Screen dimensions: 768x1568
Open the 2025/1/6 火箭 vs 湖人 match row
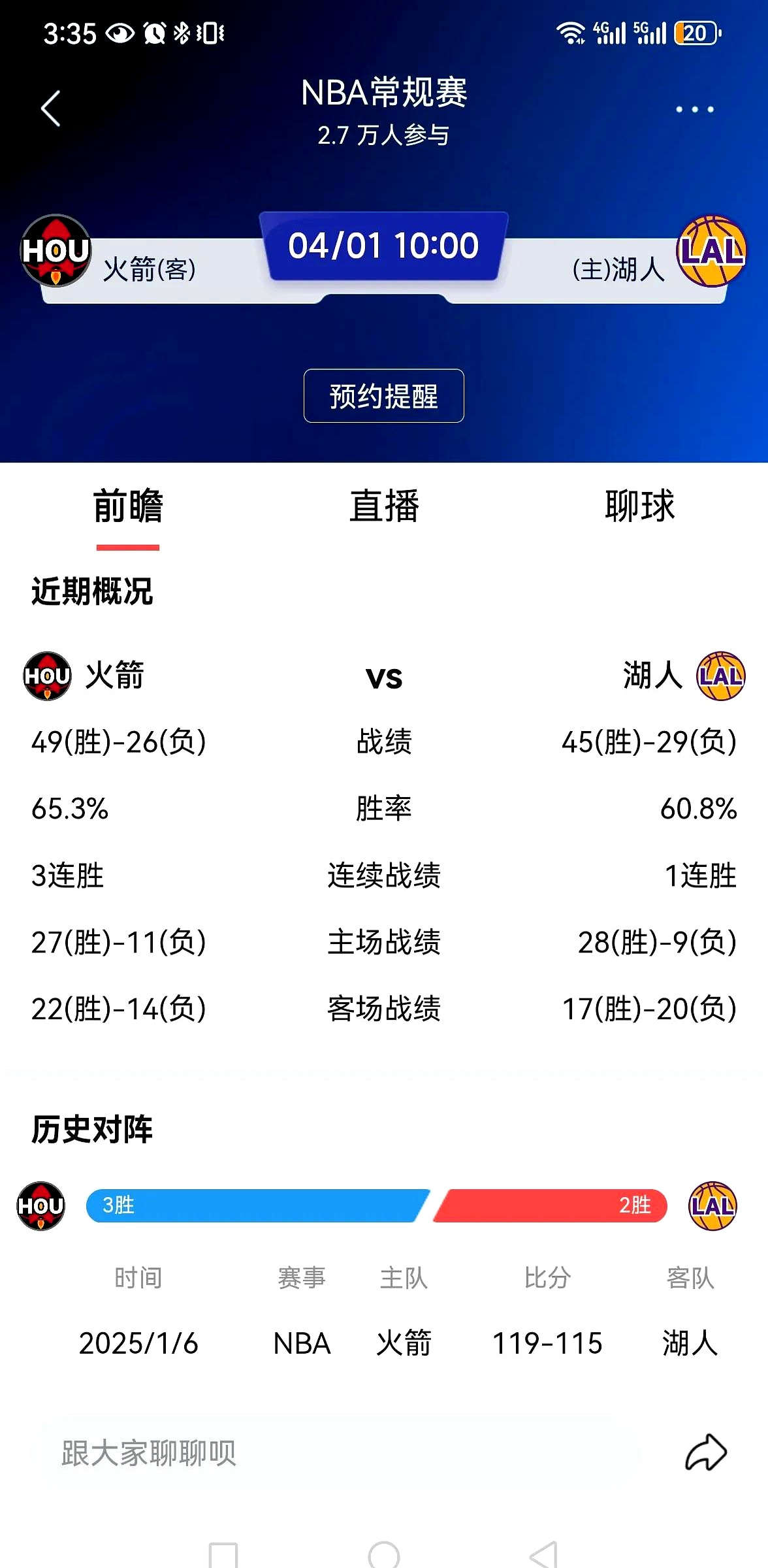(383, 1343)
